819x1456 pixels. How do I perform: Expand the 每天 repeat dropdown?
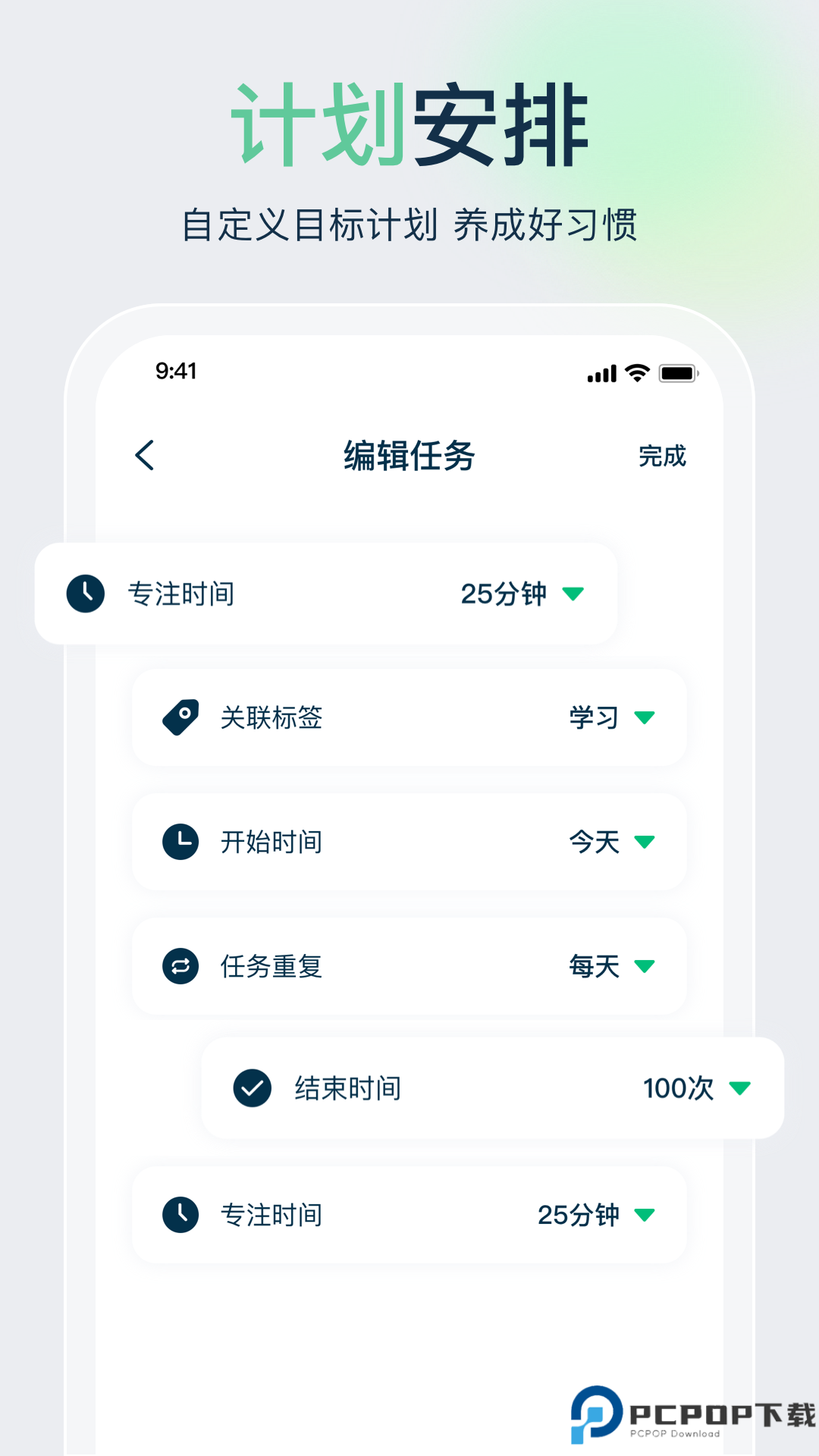[644, 966]
